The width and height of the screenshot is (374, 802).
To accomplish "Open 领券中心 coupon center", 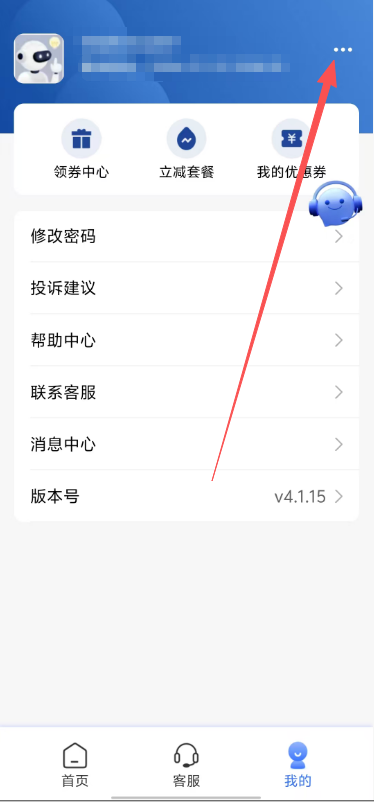I will coord(81,149).
